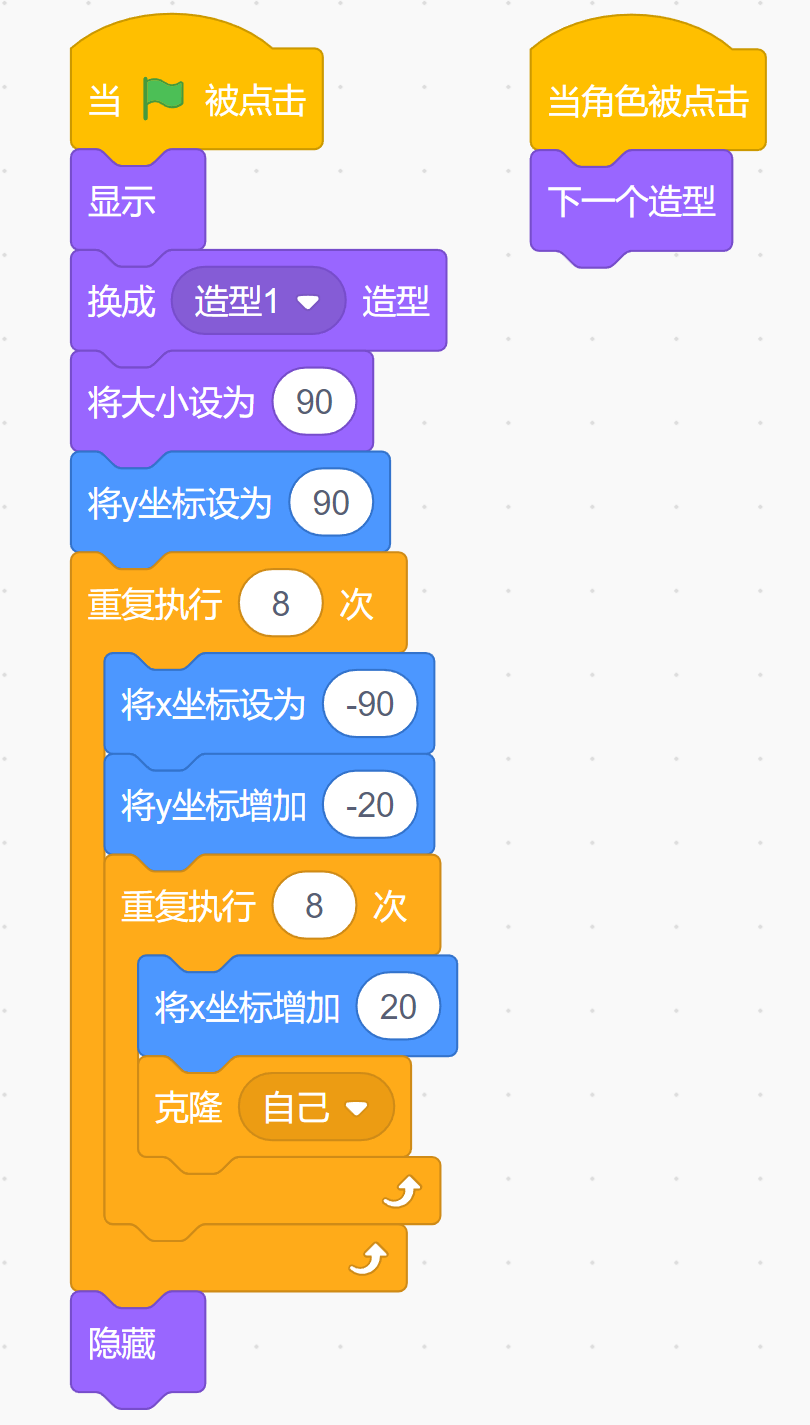Select the 当角色被点击 hat block
810x1425 pixels.
[x=648, y=101]
